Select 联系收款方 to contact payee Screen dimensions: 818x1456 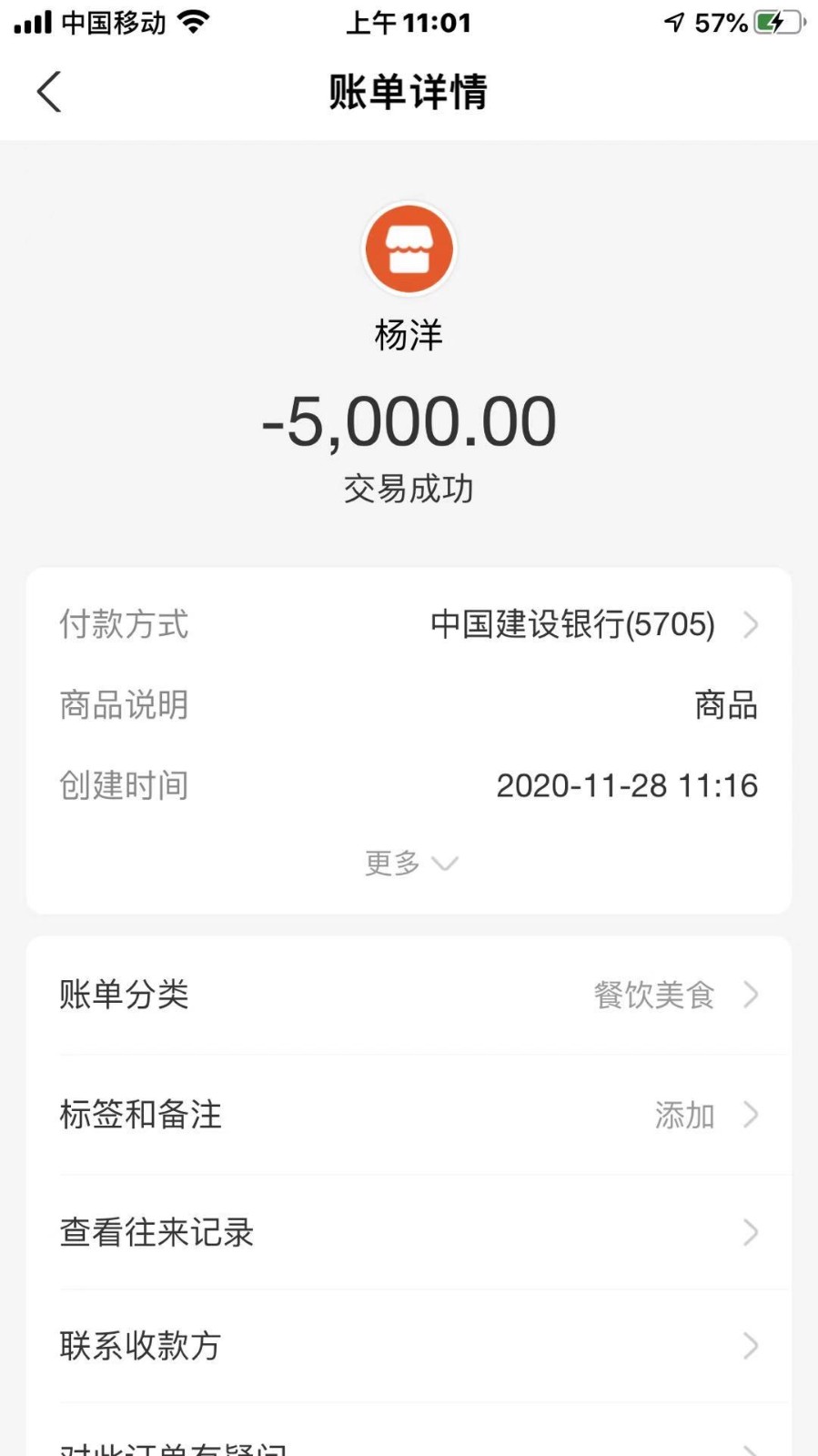(409, 1345)
